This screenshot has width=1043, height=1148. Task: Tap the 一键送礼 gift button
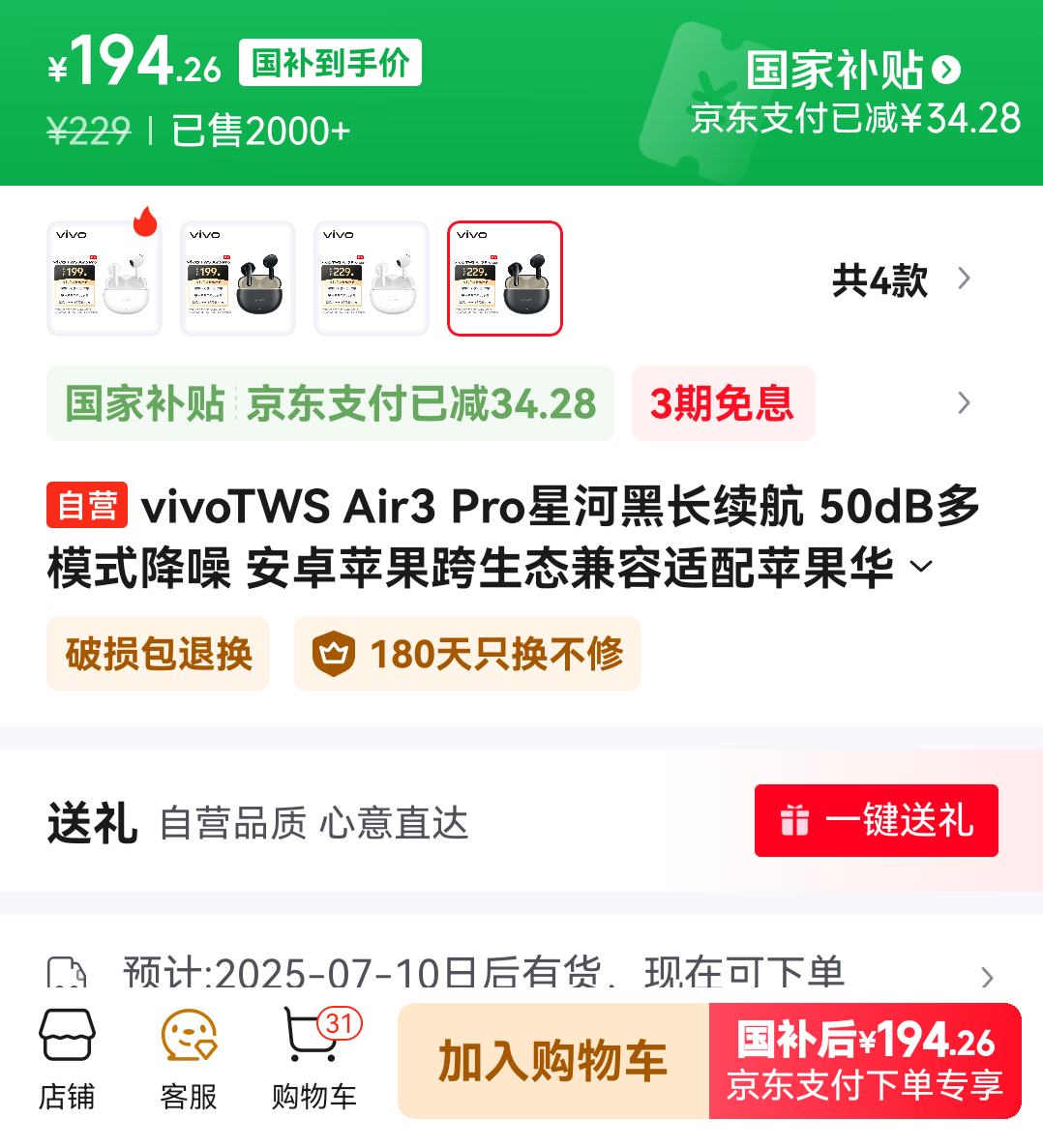point(876,820)
